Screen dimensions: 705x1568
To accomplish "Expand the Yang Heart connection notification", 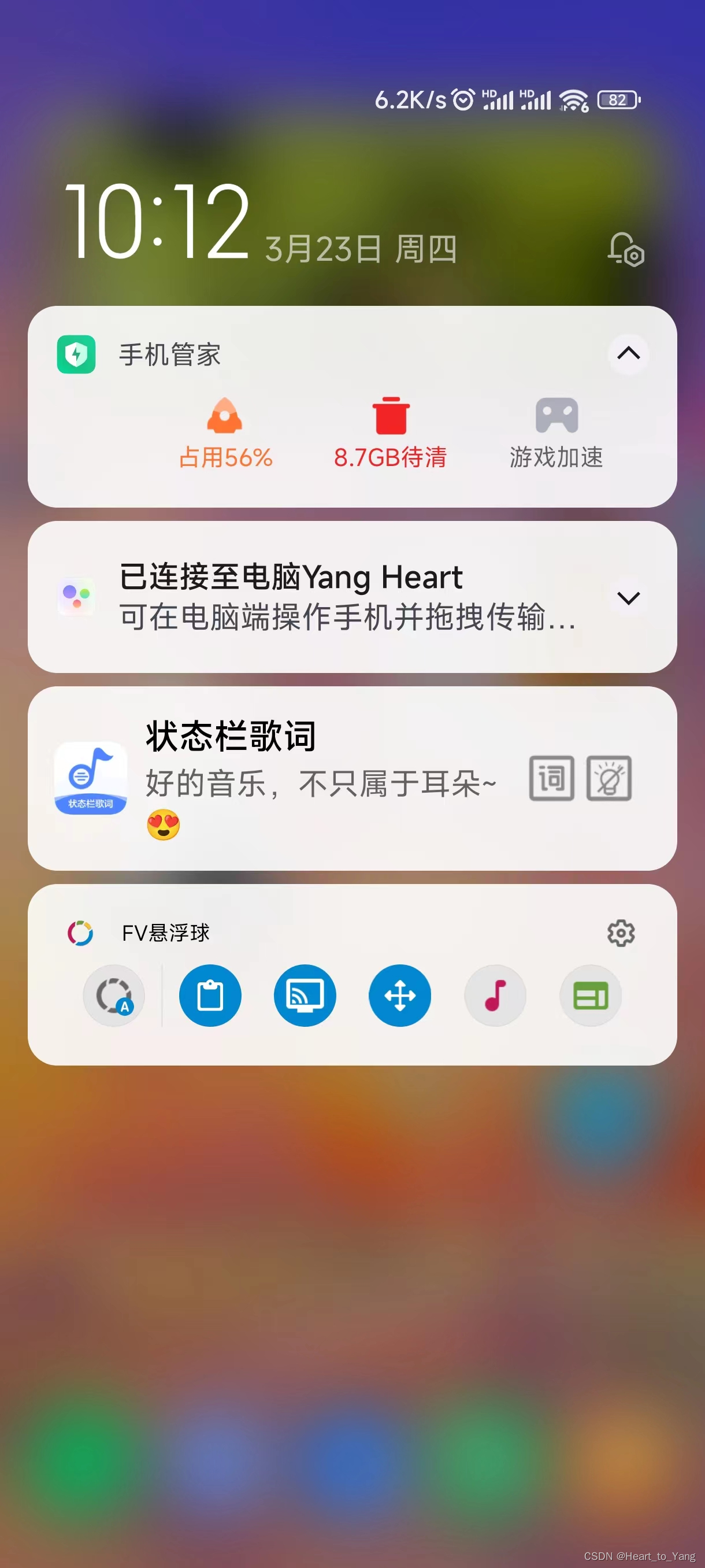I will tap(628, 597).
